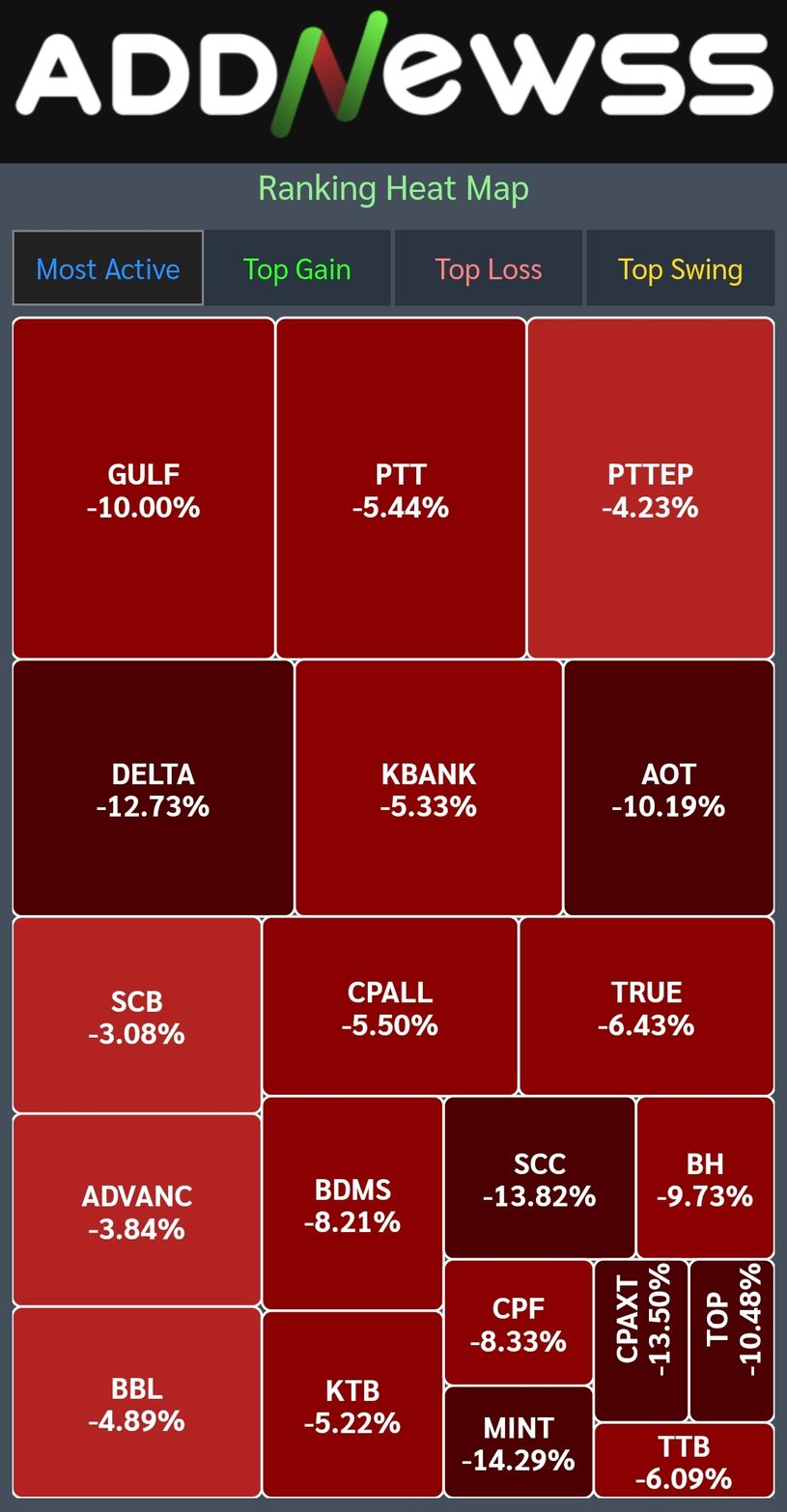Tap the PTT heat map tile

[401, 490]
